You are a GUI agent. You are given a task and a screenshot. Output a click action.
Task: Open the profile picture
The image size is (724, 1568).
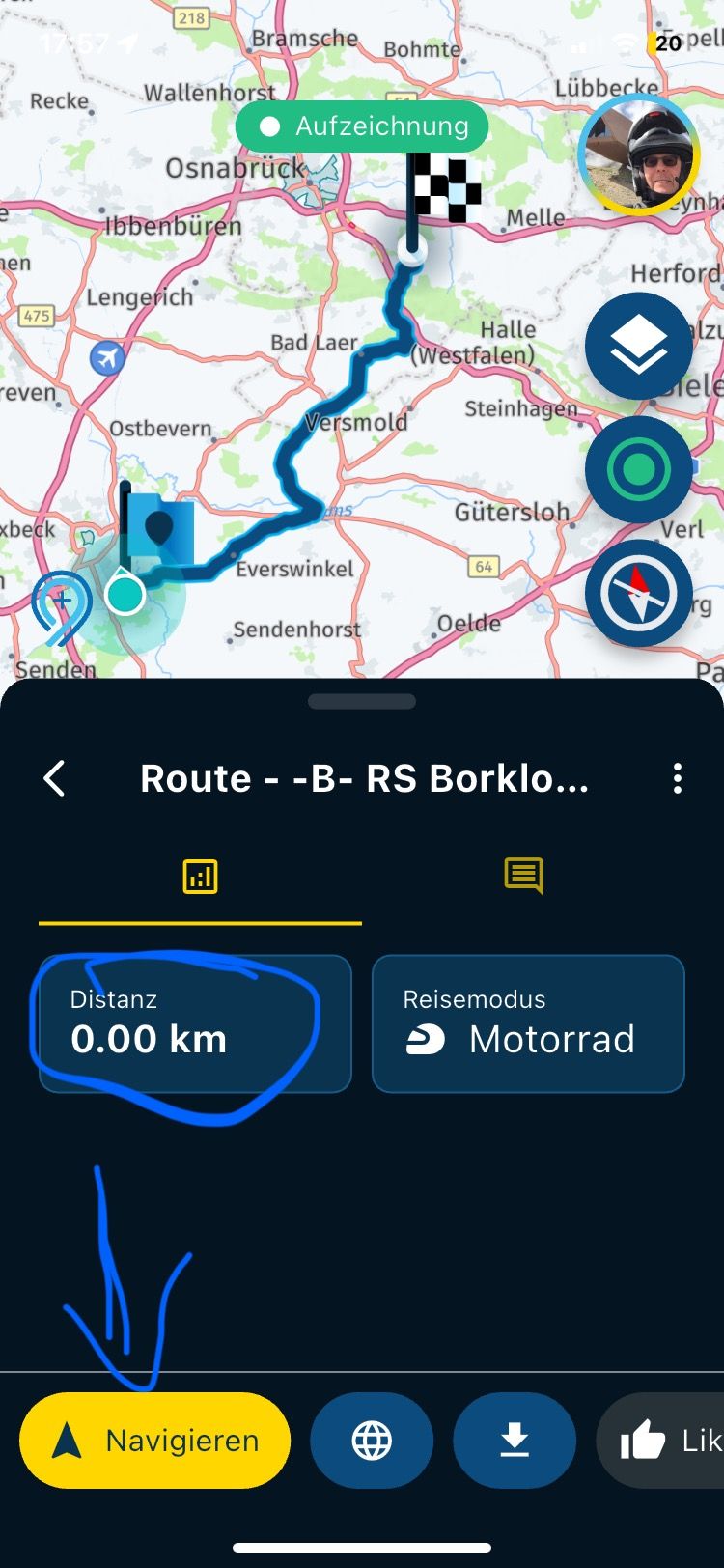[x=639, y=154]
